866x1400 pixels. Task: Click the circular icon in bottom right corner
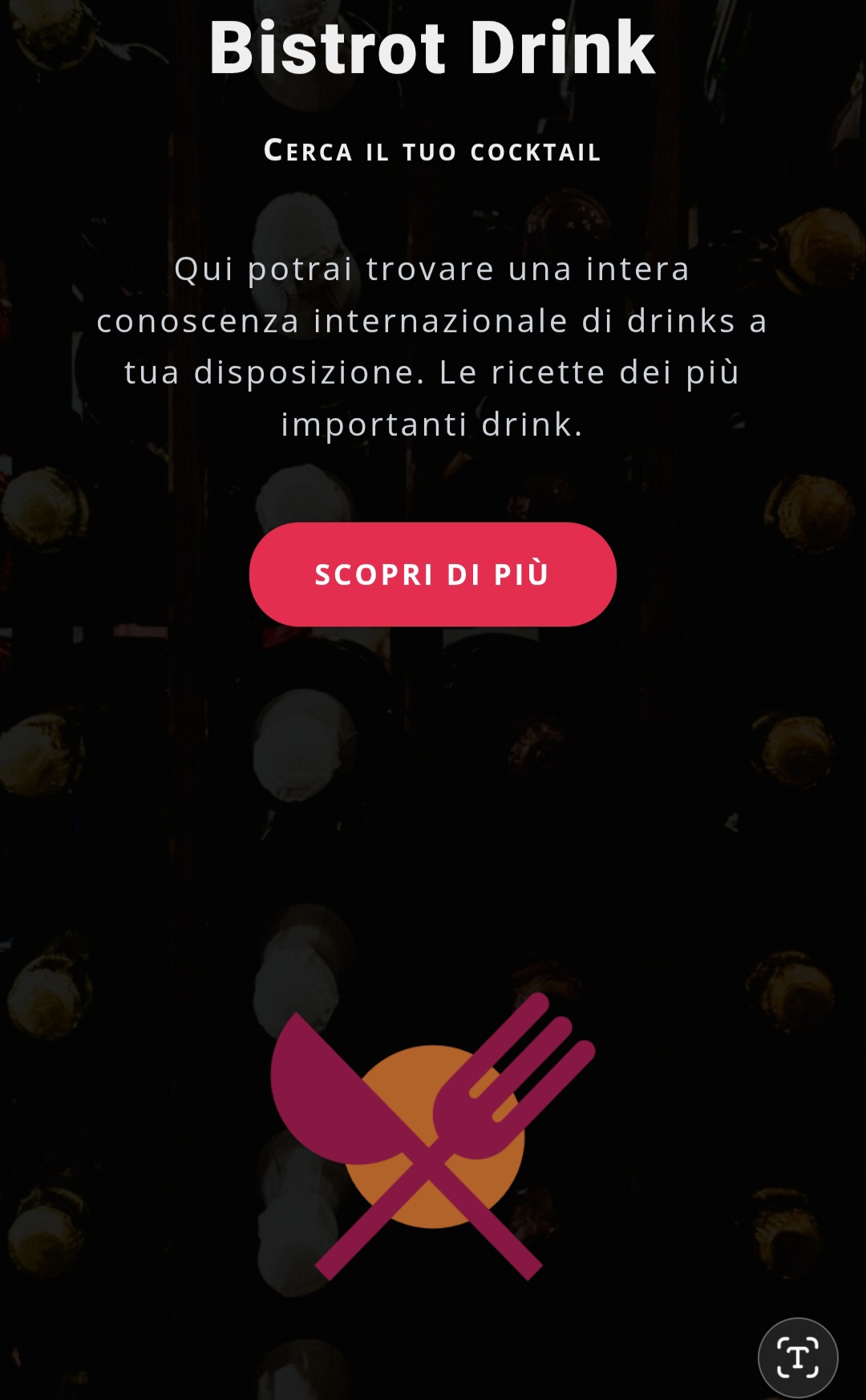(x=796, y=1356)
